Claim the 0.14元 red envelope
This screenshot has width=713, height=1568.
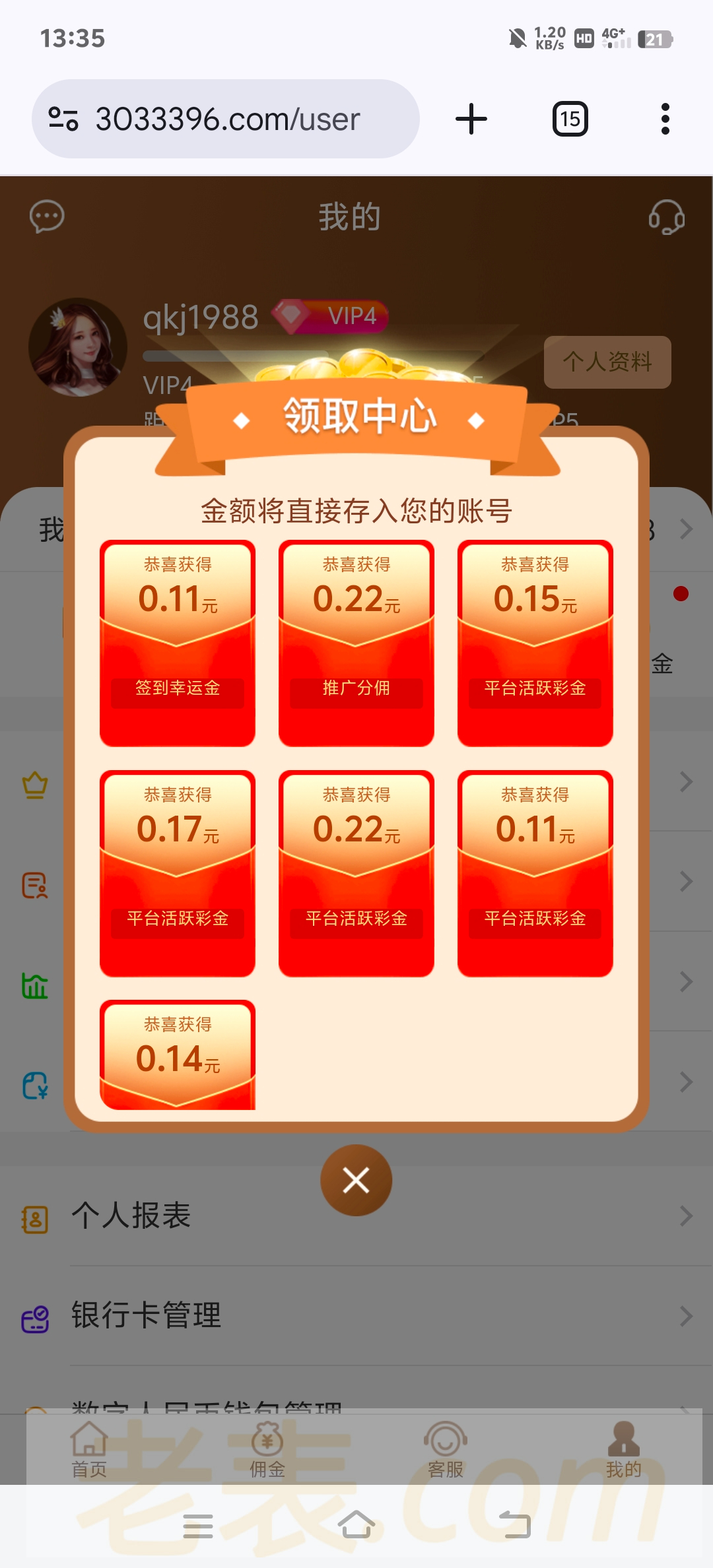tap(178, 1056)
